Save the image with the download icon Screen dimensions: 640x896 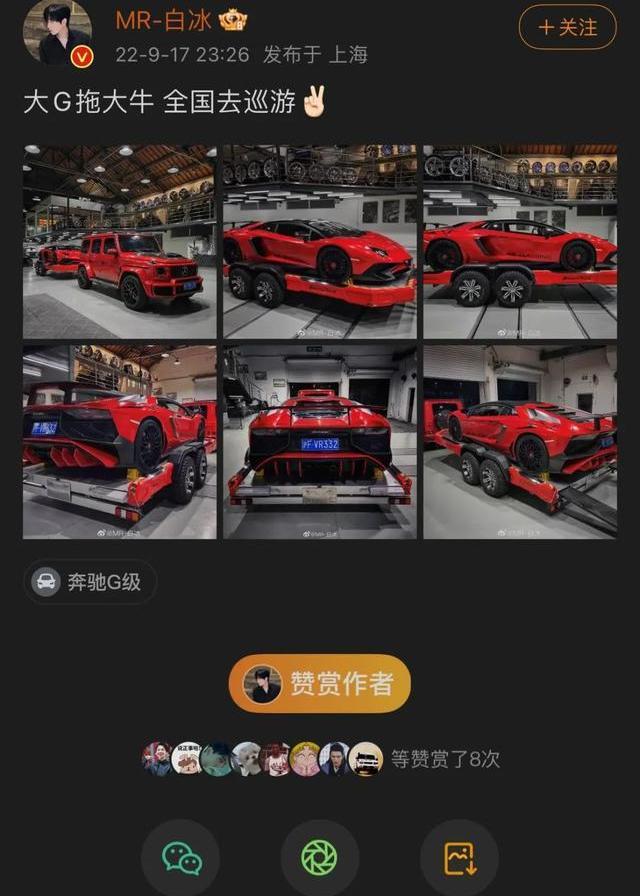click(x=459, y=857)
